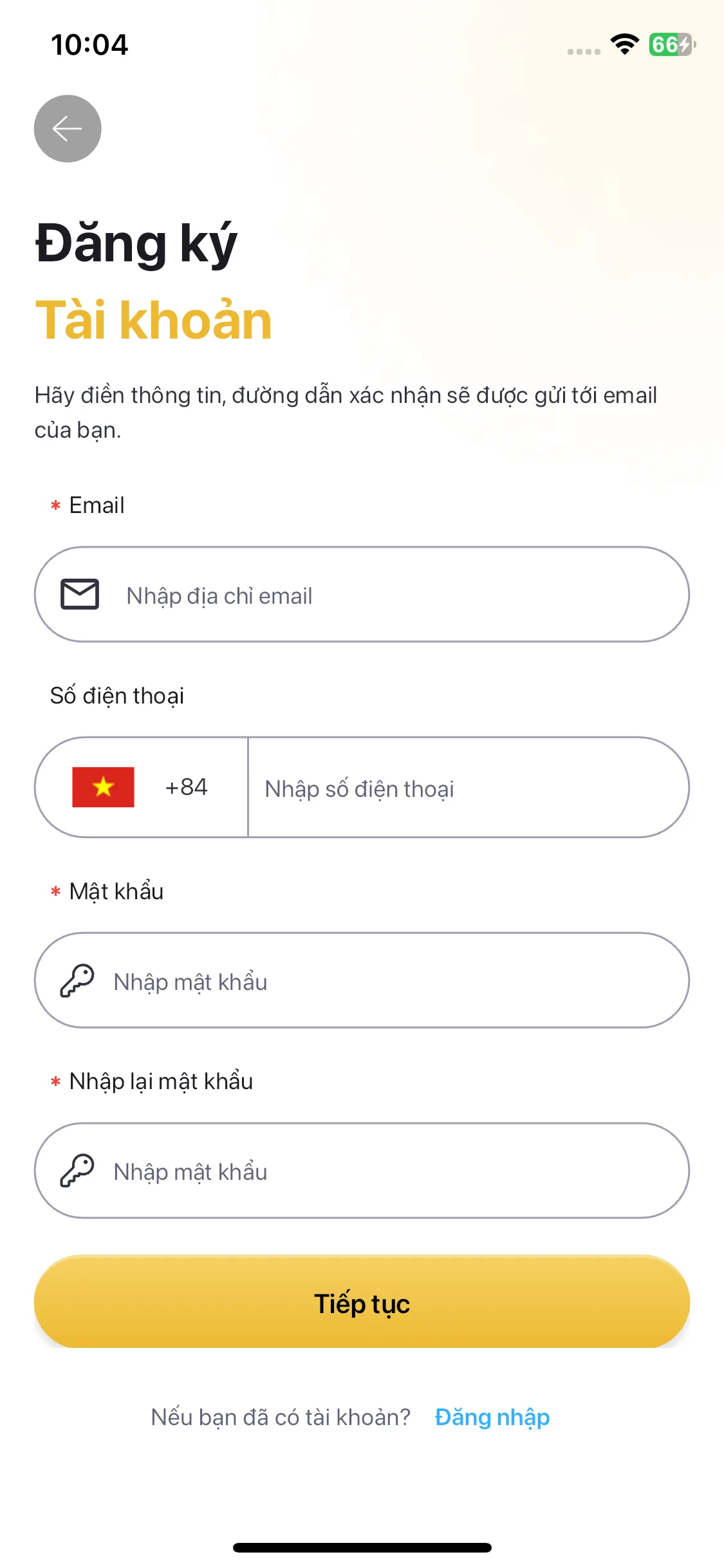This screenshot has width=724, height=1568.
Task: Go back using the arrow button
Action: 68,129
